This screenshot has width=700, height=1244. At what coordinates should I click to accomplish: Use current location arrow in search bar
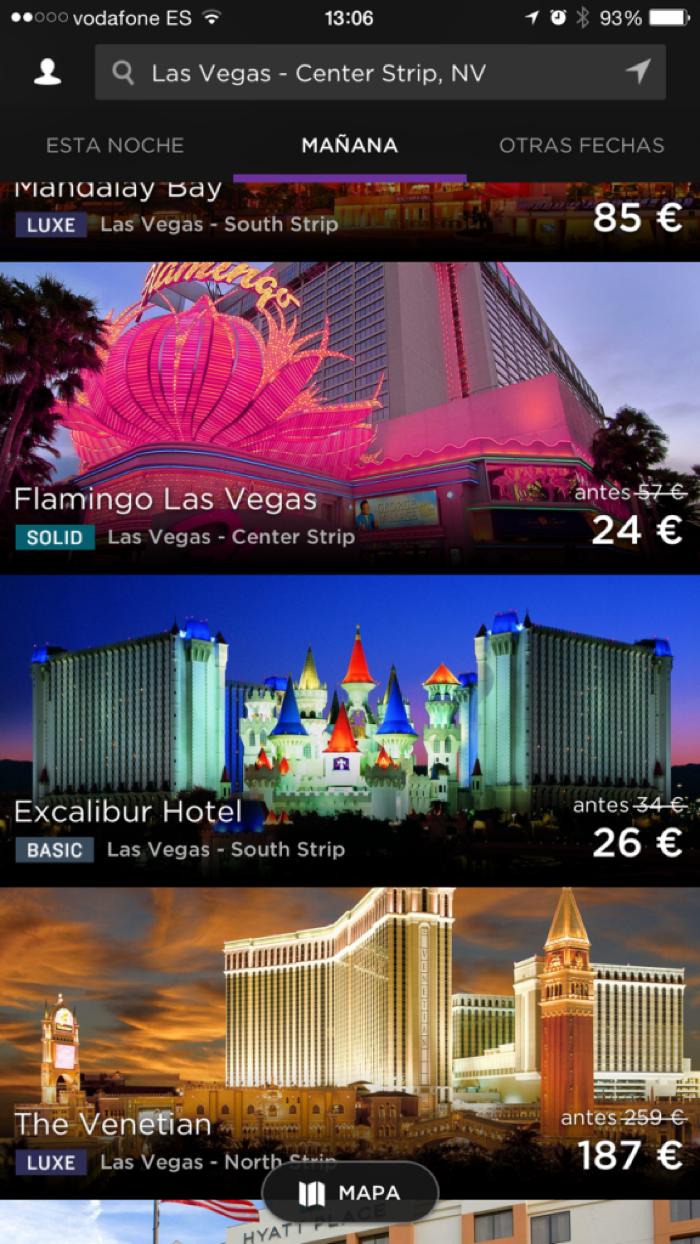tap(637, 71)
